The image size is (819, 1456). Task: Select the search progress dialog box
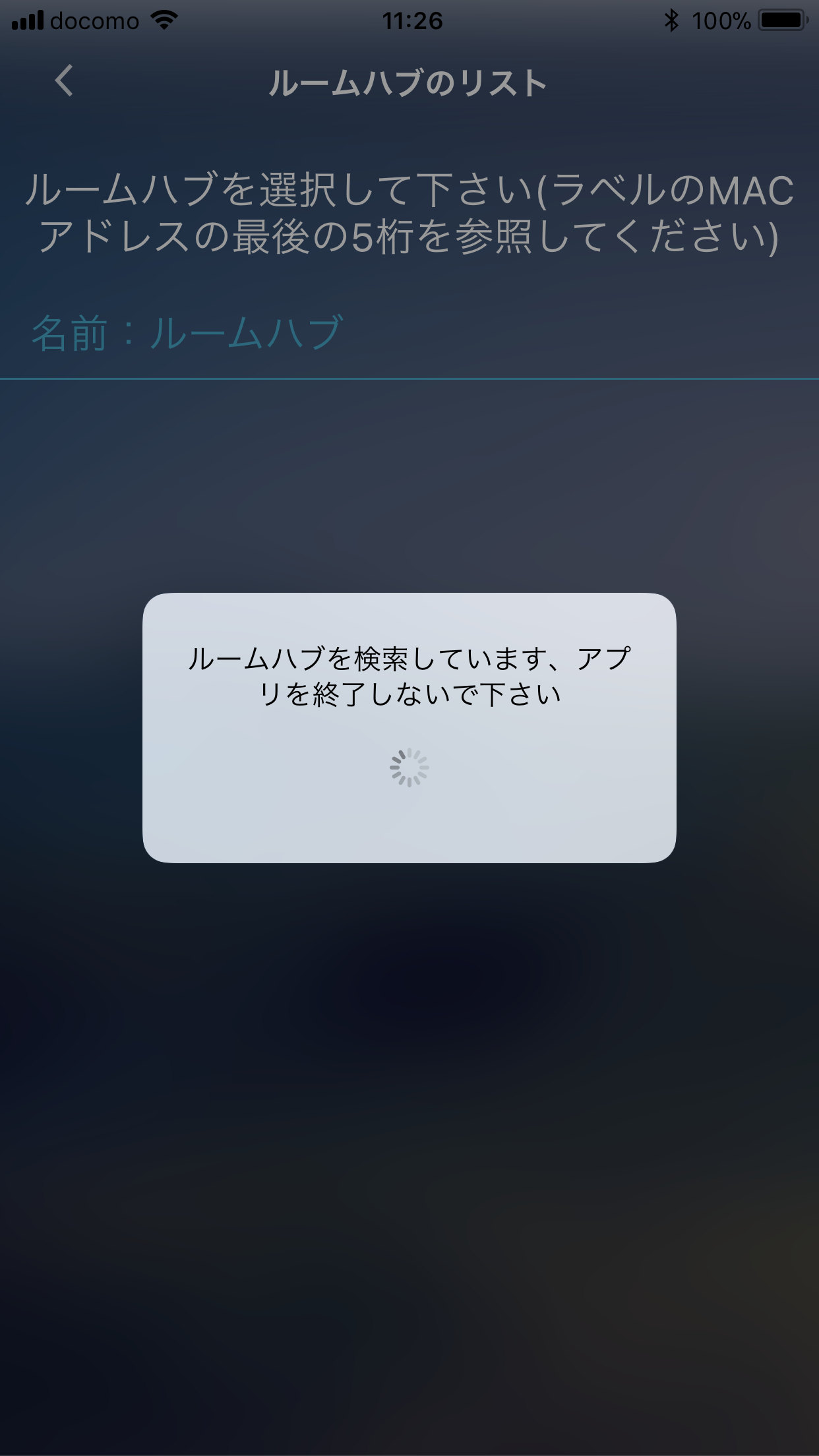pyautogui.click(x=409, y=725)
